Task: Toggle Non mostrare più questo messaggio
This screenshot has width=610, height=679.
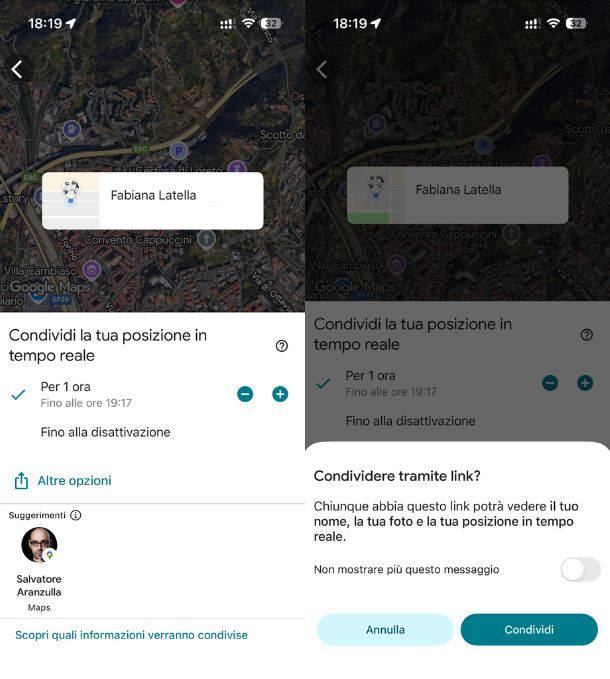Action: pos(579,570)
